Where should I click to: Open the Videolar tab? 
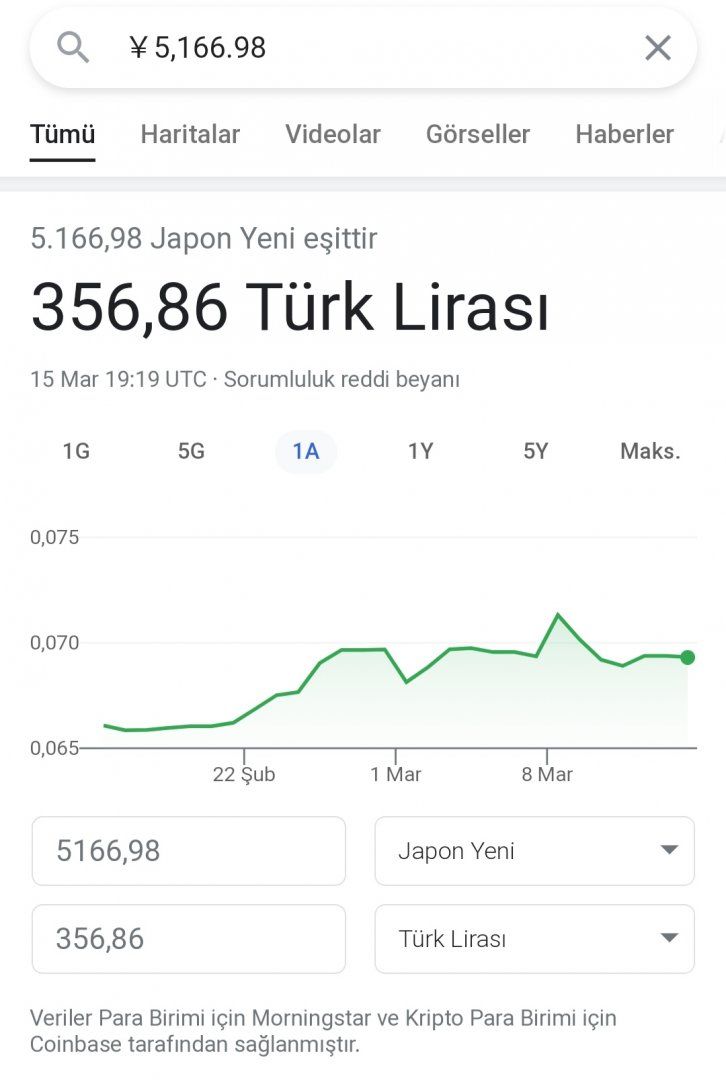pyautogui.click(x=332, y=134)
